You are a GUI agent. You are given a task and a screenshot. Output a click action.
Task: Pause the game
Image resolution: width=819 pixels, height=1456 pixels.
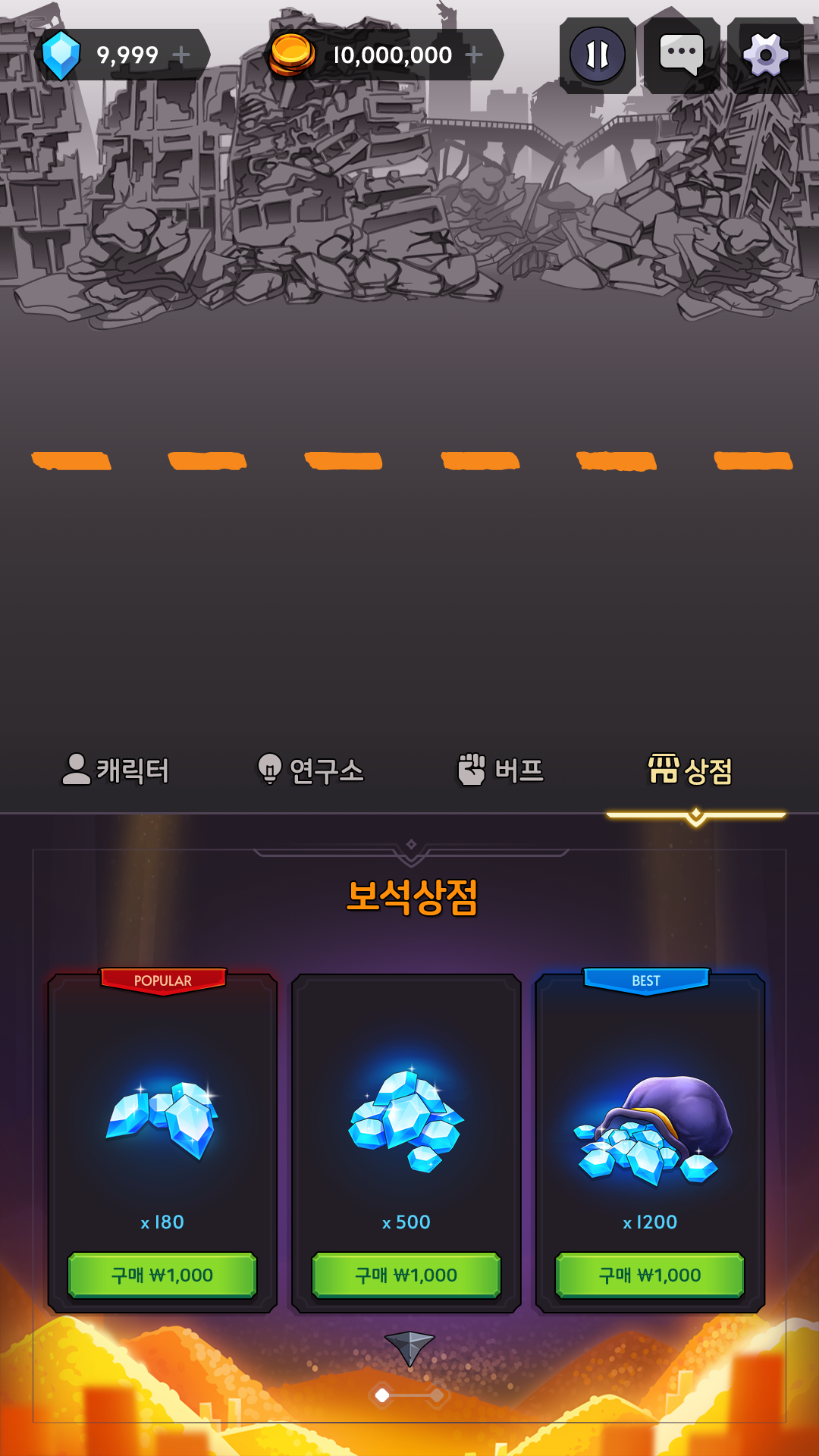[598, 55]
